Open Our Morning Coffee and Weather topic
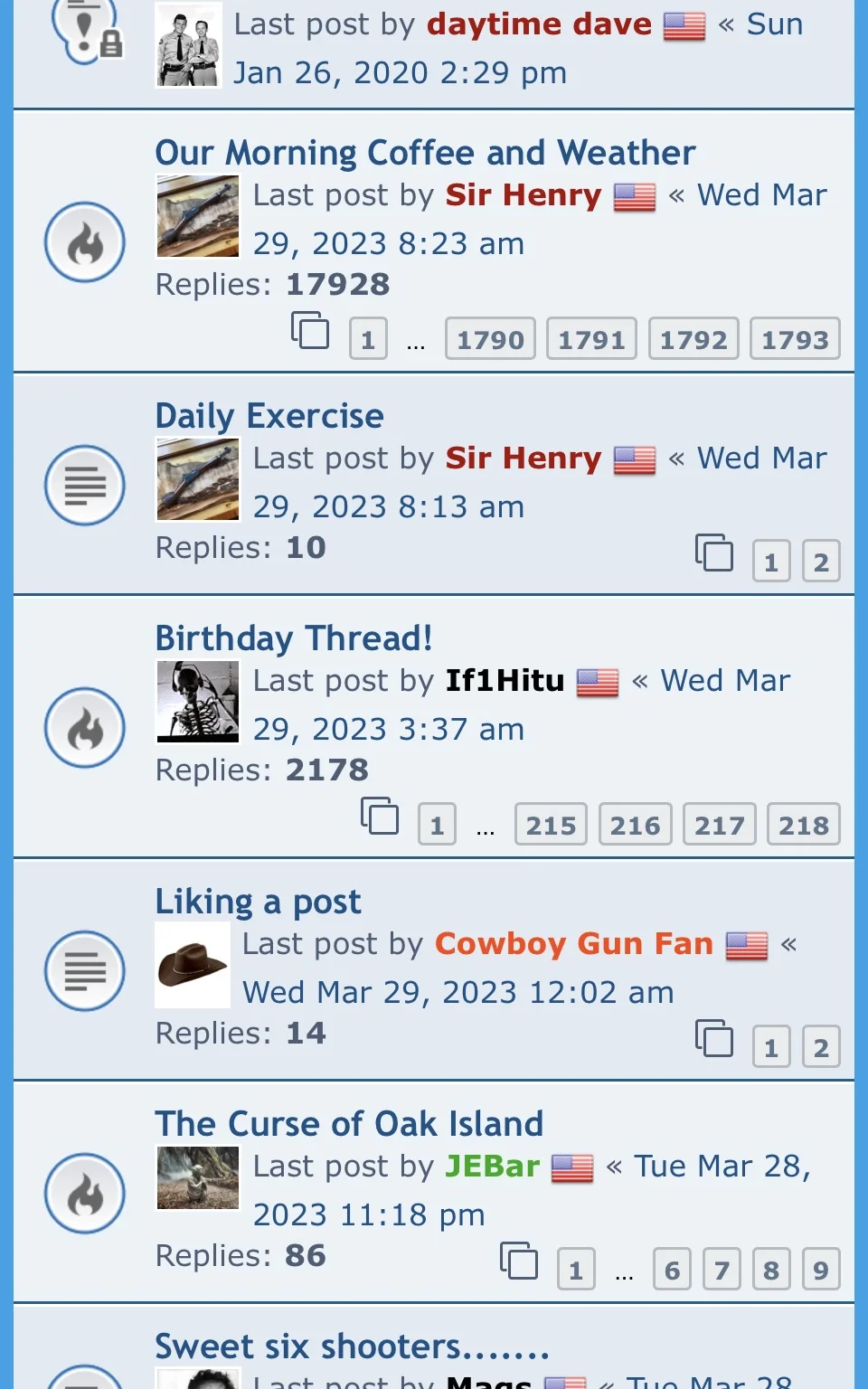Image resolution: width=868 pixels, height=1389 pixels. (425, 153)
